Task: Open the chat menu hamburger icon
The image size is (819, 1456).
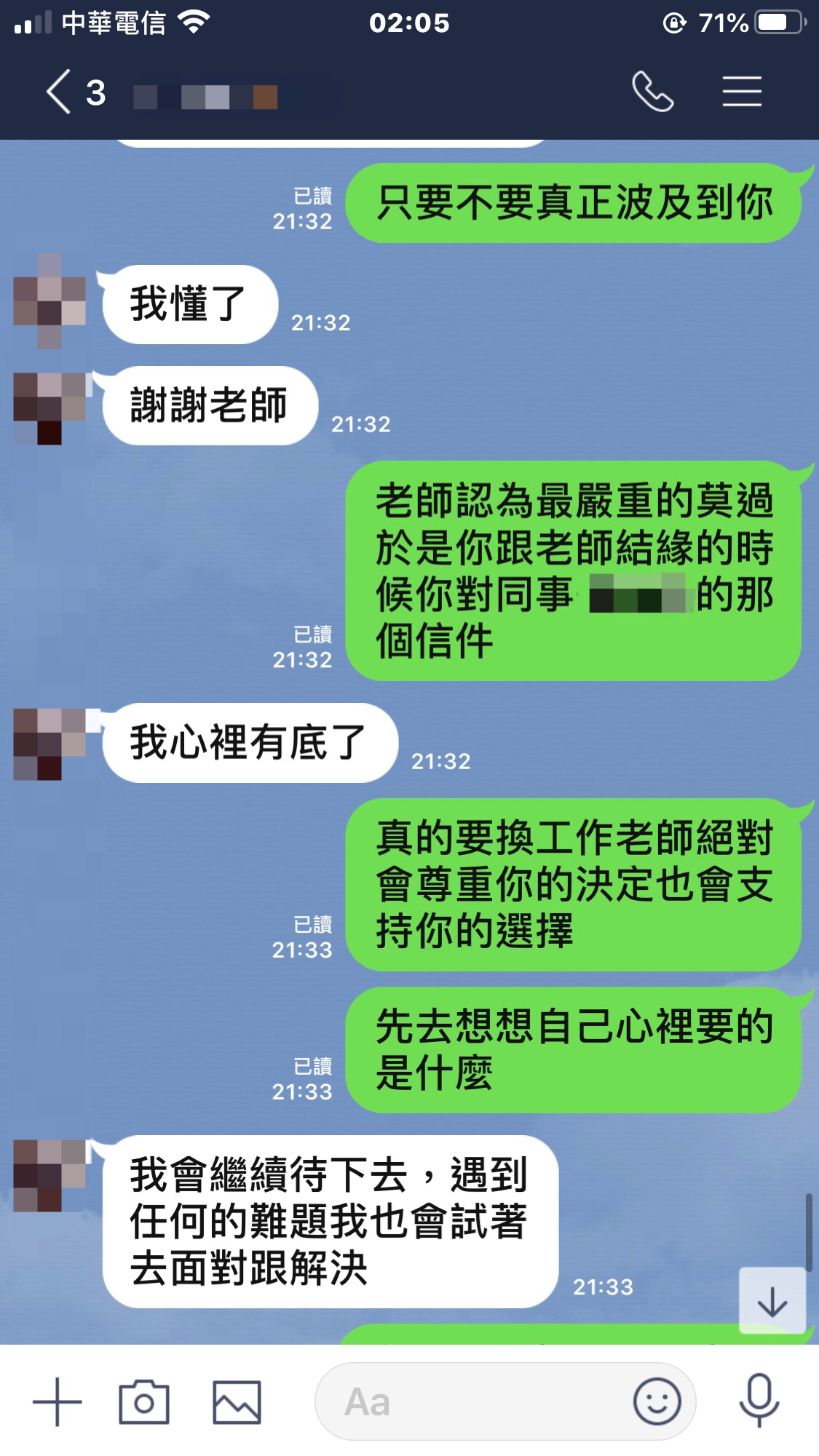Action: pos(742,92)
